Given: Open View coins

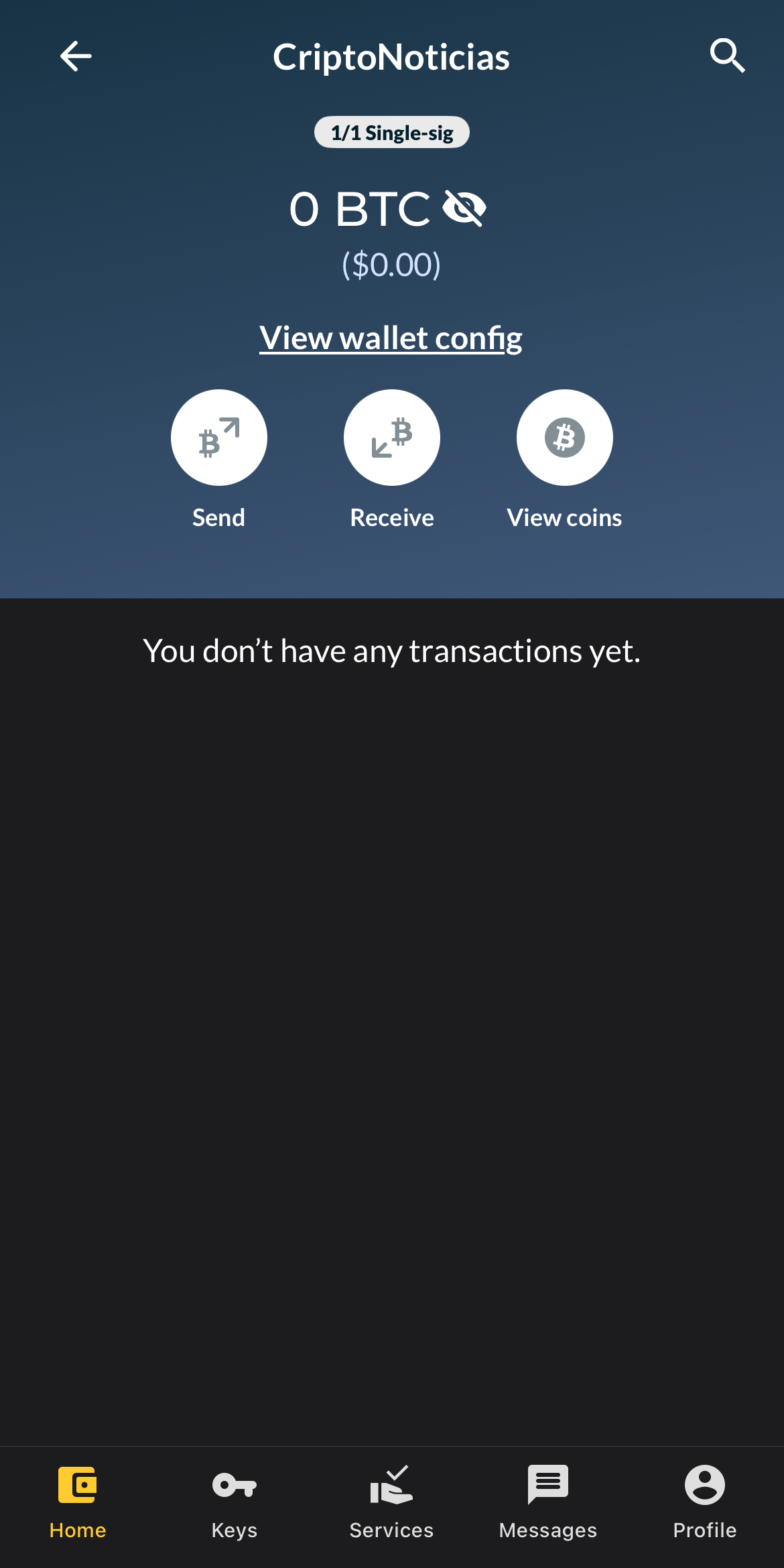Looking at the screenshot, I should coord(564,438).
